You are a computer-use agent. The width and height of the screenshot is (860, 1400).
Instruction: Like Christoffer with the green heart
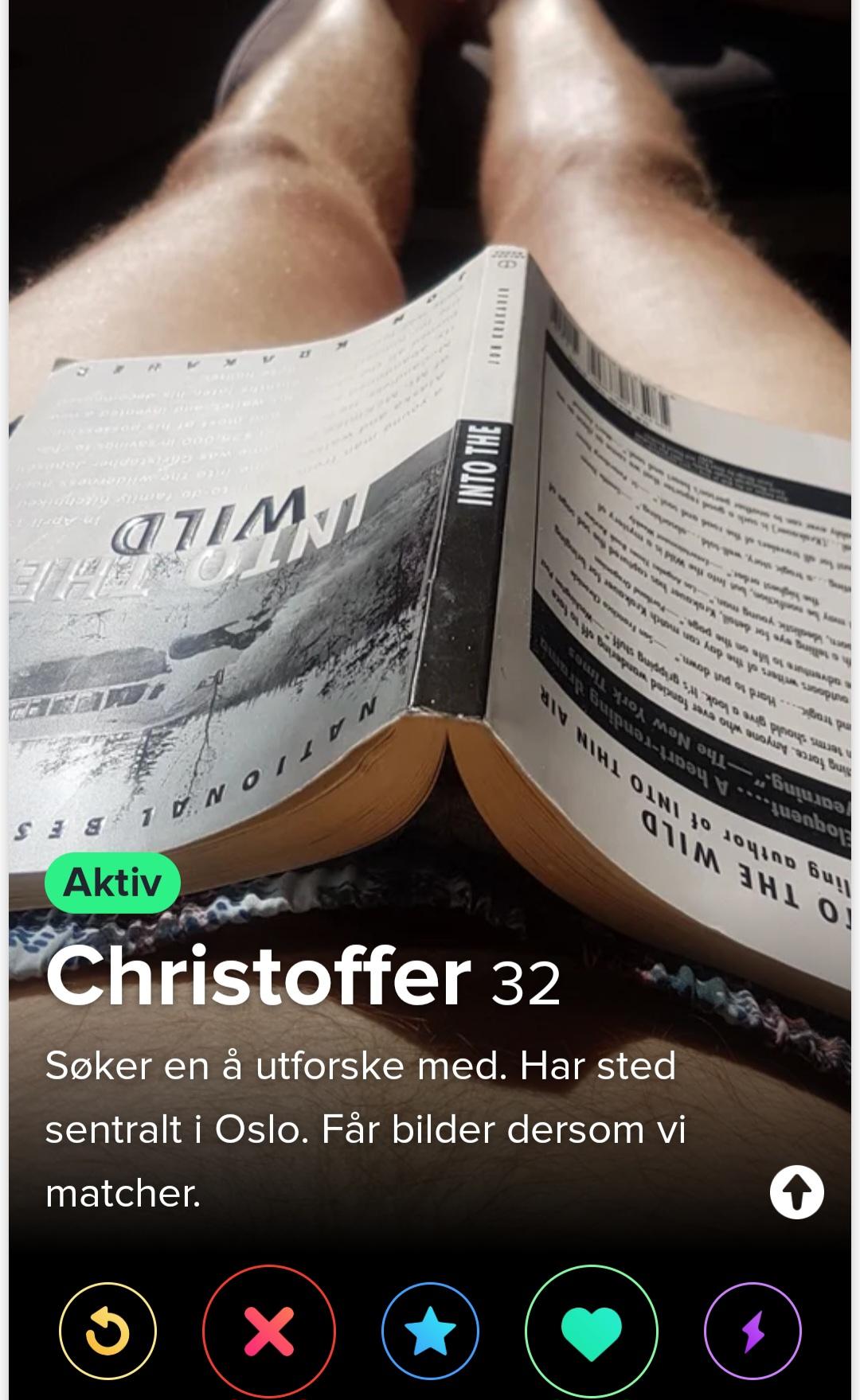pyautogui.click(x=592, y=1332)
